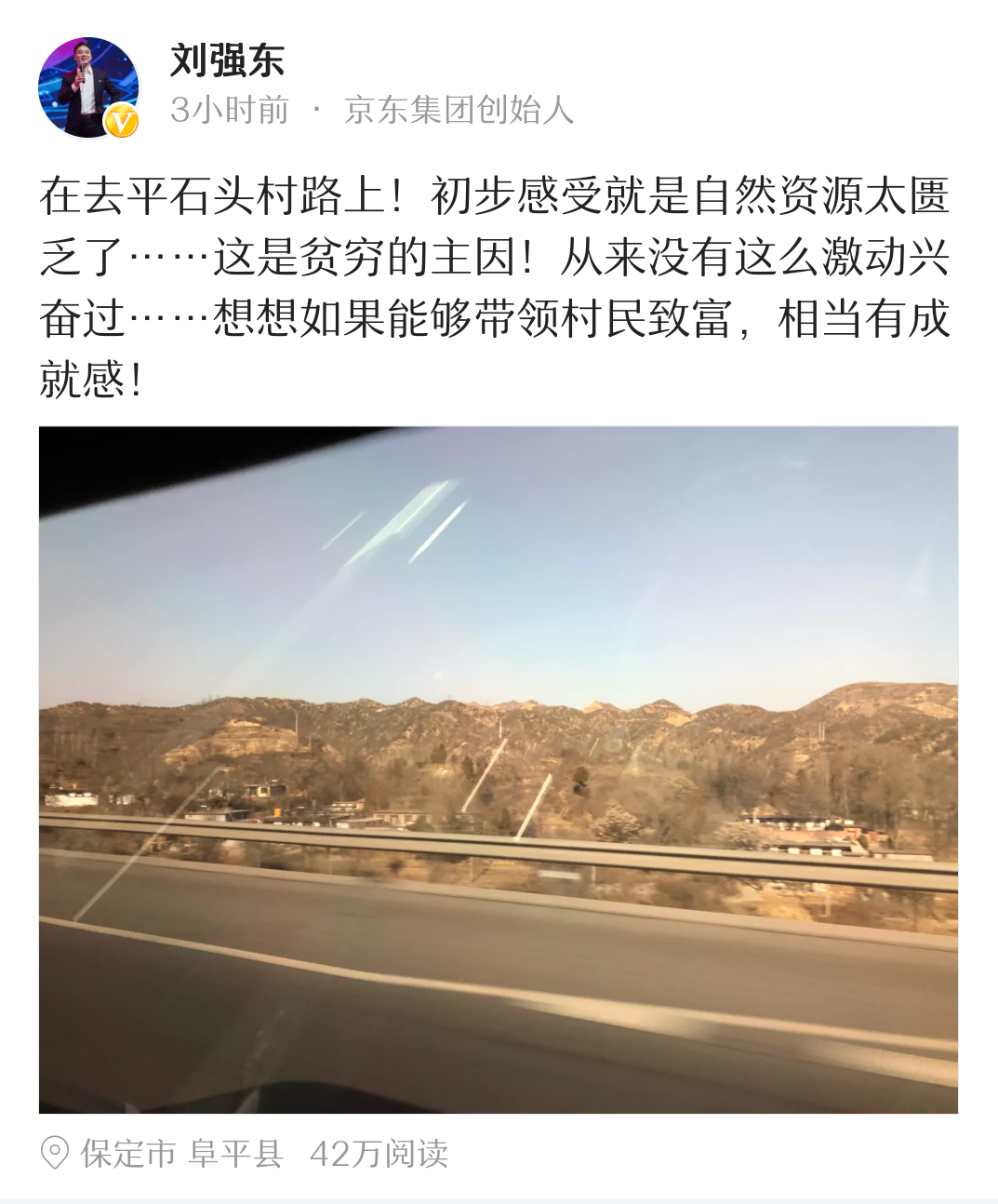Tap the username 刘强东
Screen dimensions: 998x1204
227,61
